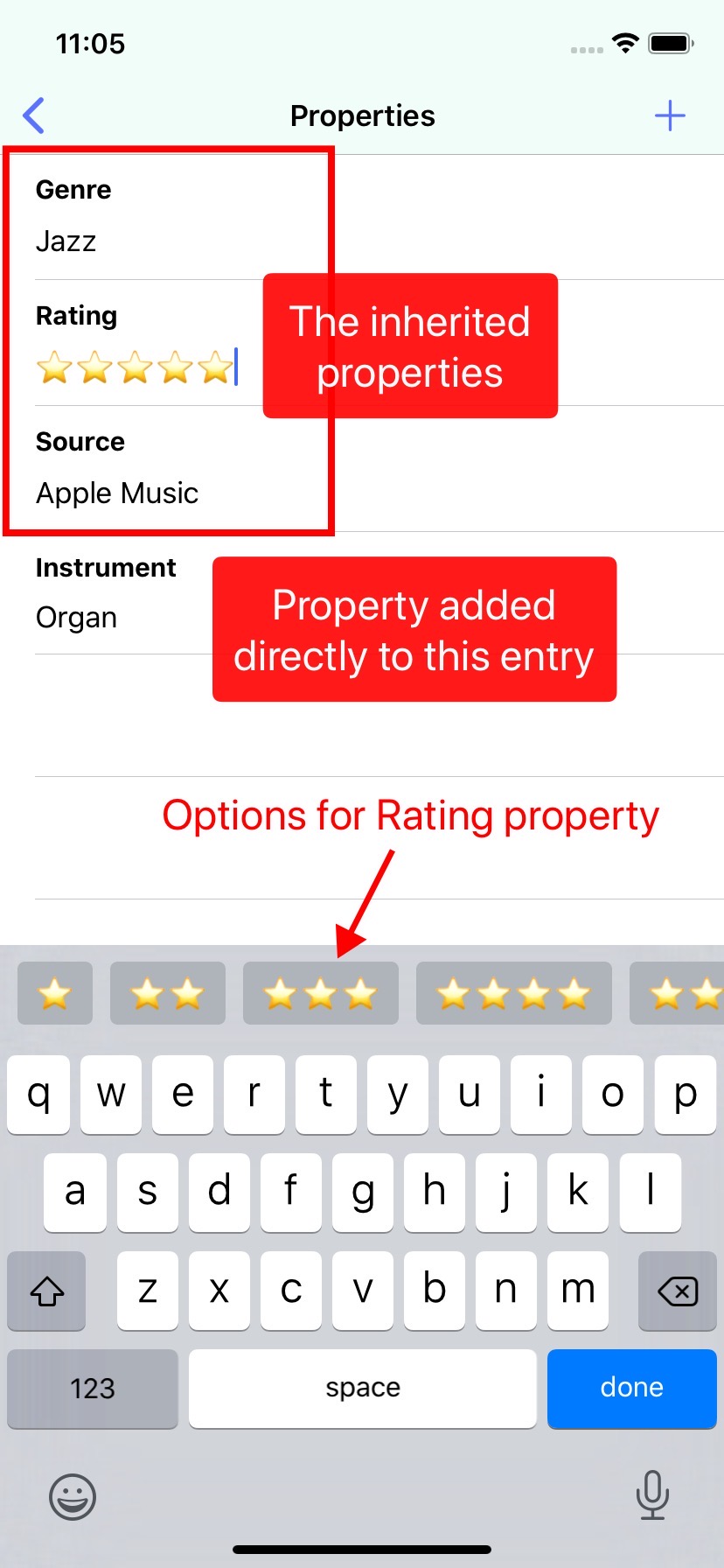Go back from the Properties screen
Viewport: 724px width, 1568px height.
(x=34, y=115)
